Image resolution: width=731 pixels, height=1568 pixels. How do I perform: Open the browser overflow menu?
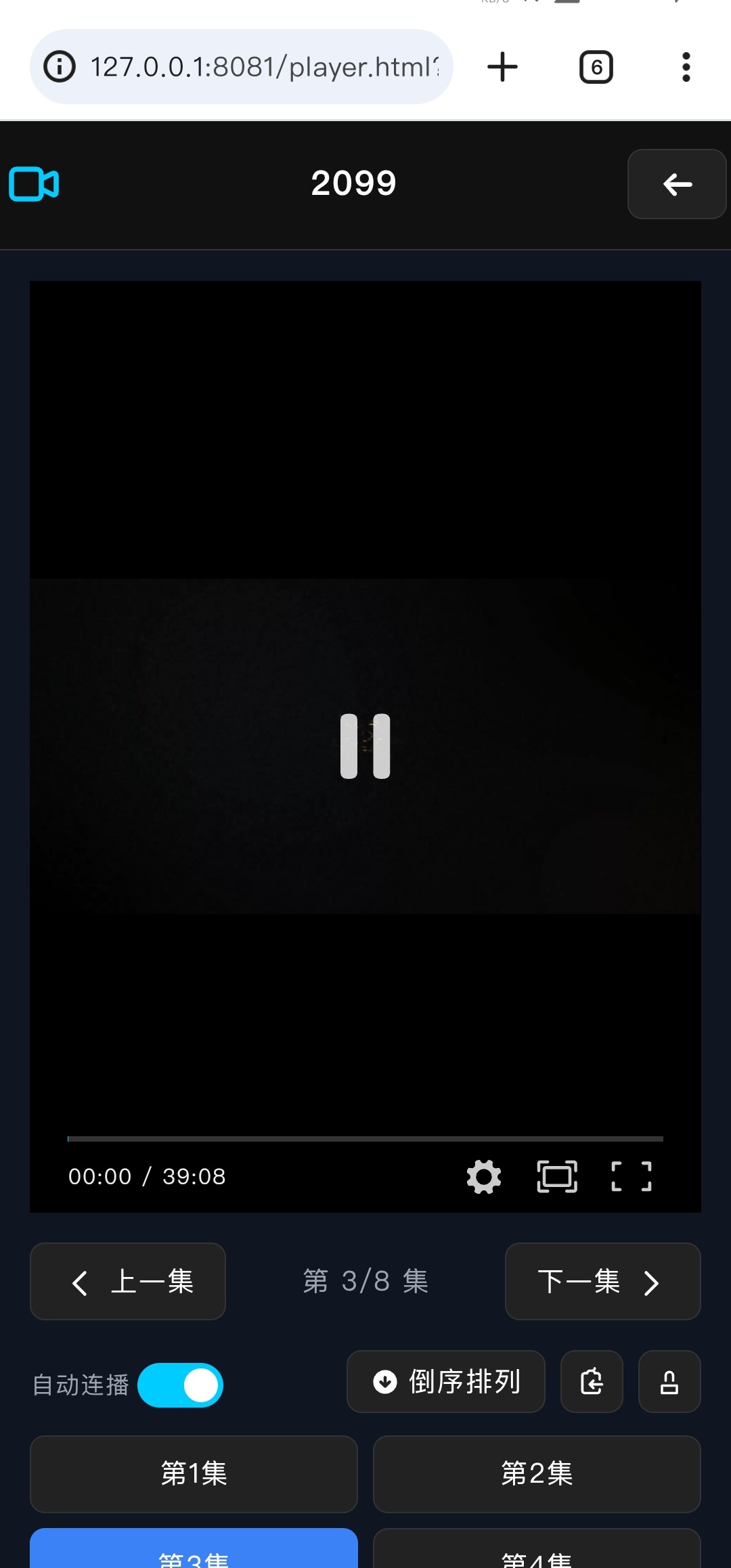686,67
